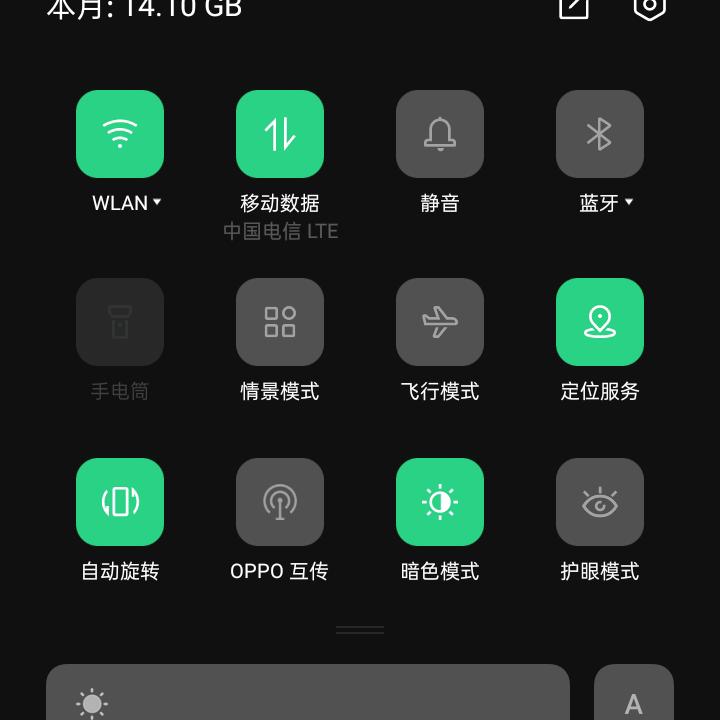Open 情景模式 scene mode tile
720x720 pixels.
point(280,322)
